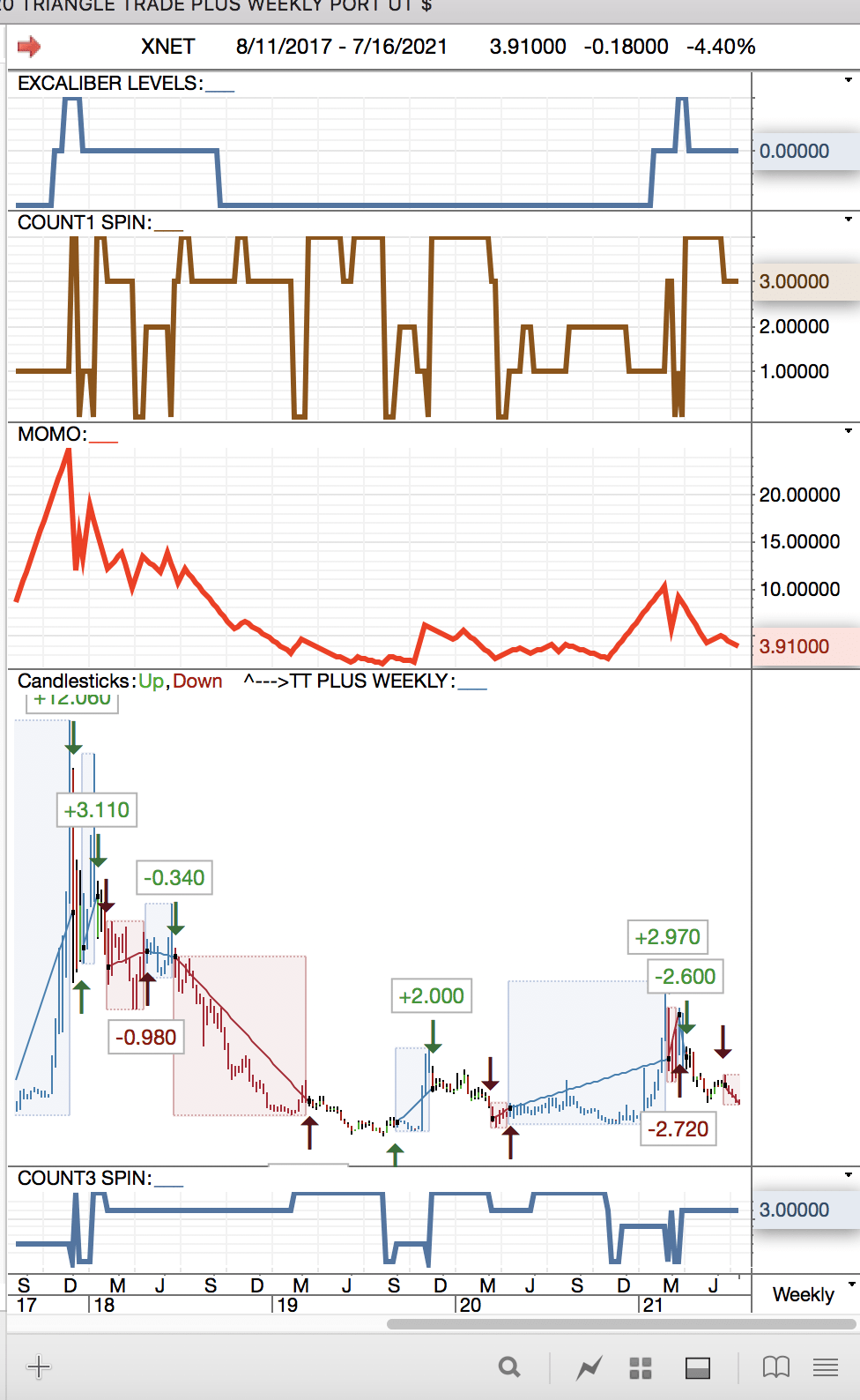Open the chart style line icon
860x1400 pixels.
589,1367
